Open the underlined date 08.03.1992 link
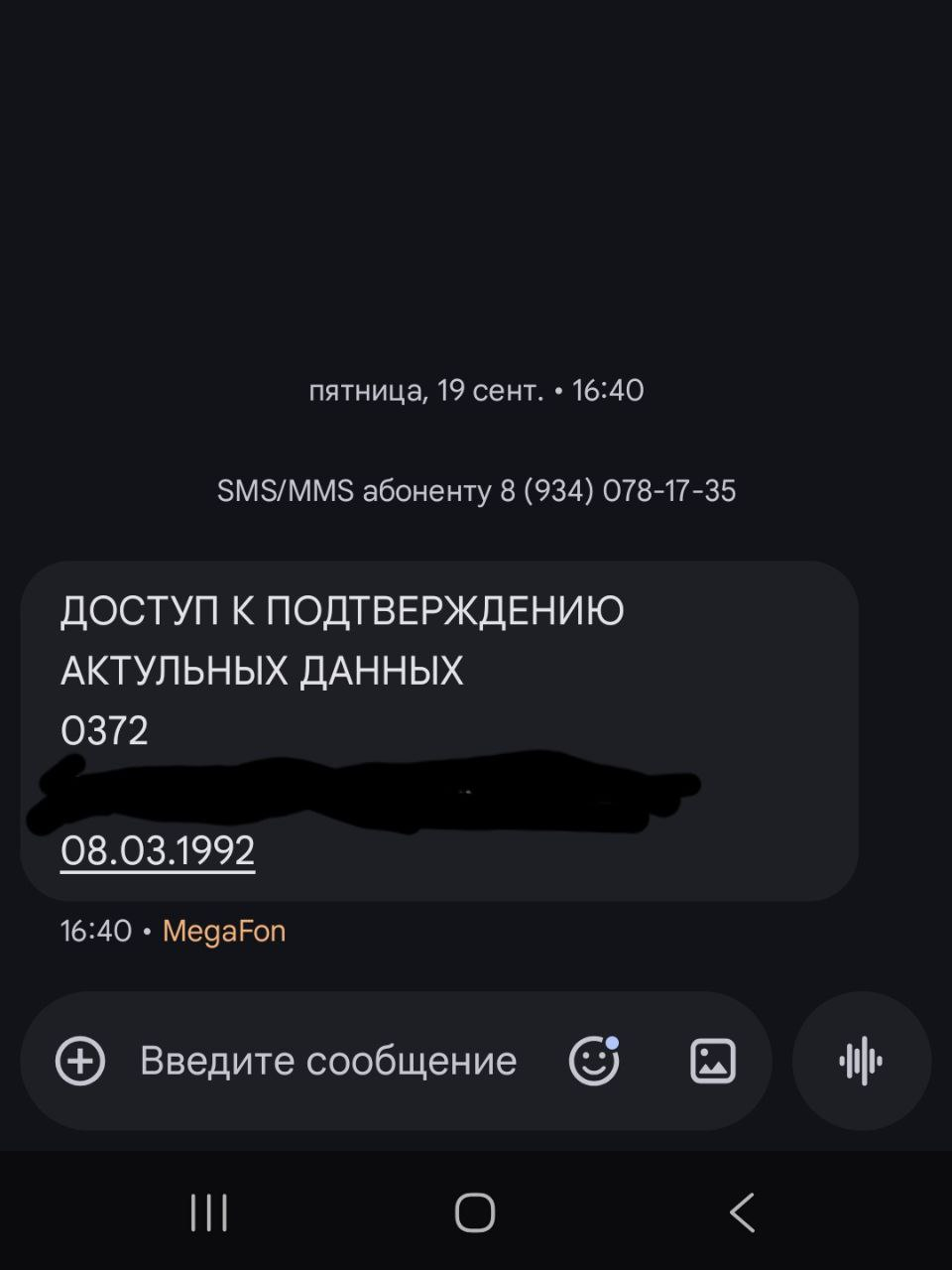The height and width of the screenshot is (1270, 952). (158, 851)
